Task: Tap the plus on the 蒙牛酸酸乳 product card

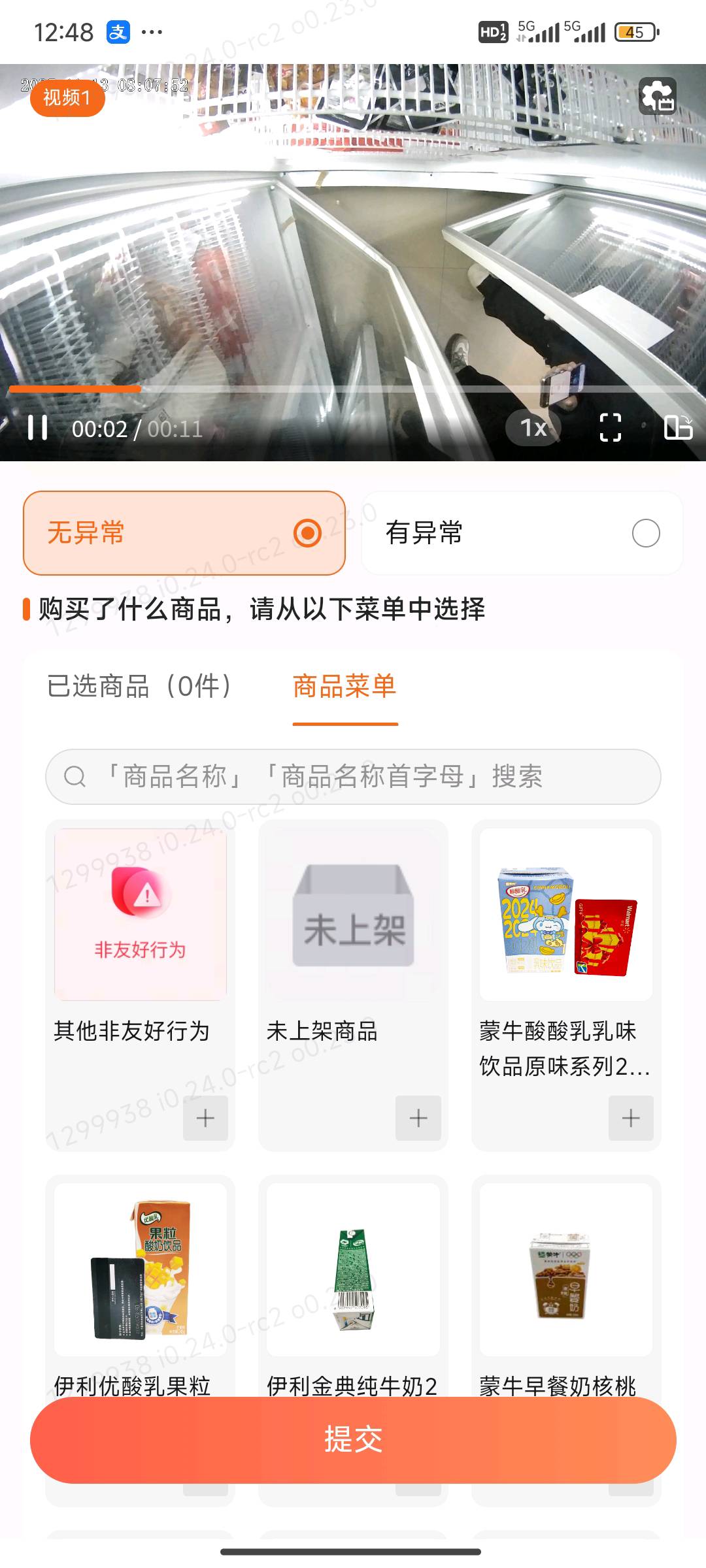Action: 630,1119
